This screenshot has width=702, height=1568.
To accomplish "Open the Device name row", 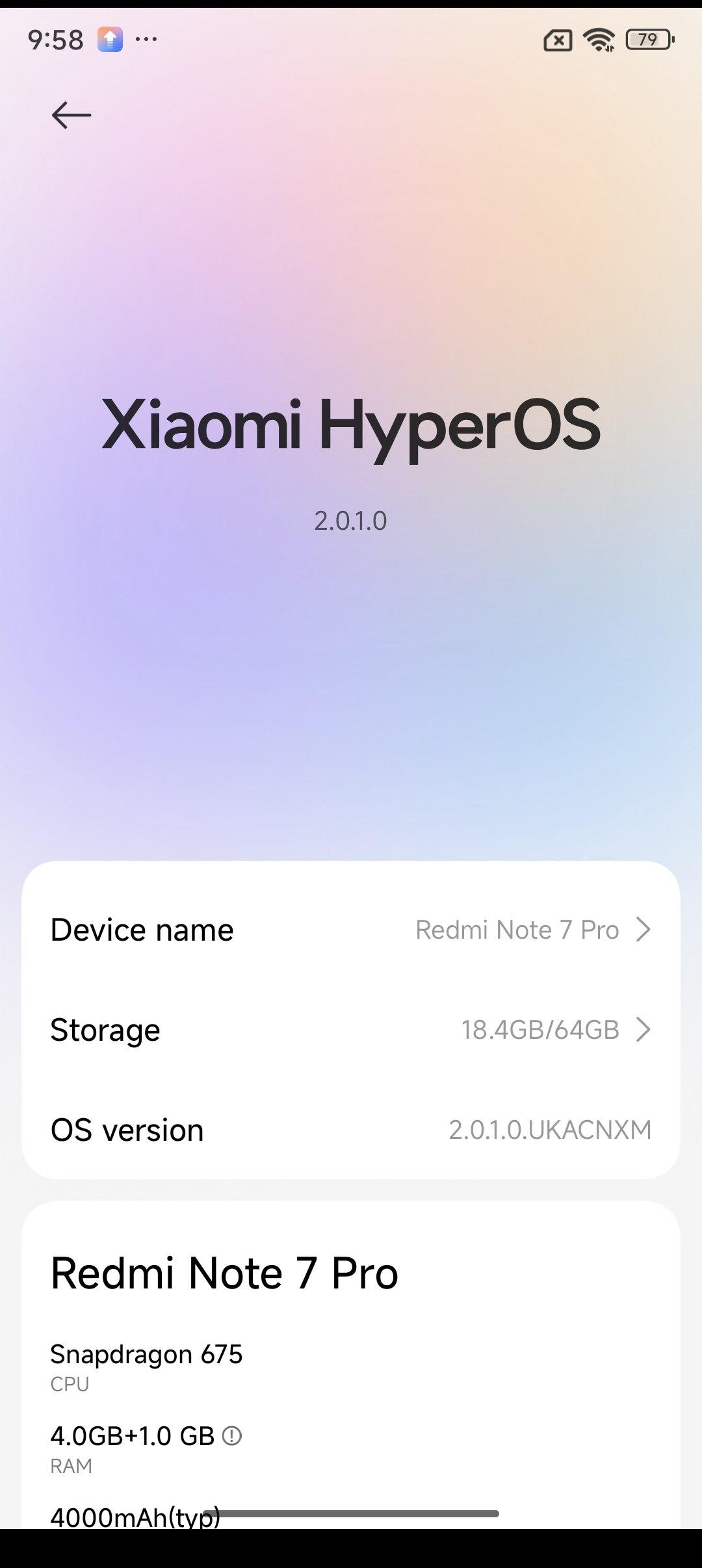I will (x=351, y=930).
